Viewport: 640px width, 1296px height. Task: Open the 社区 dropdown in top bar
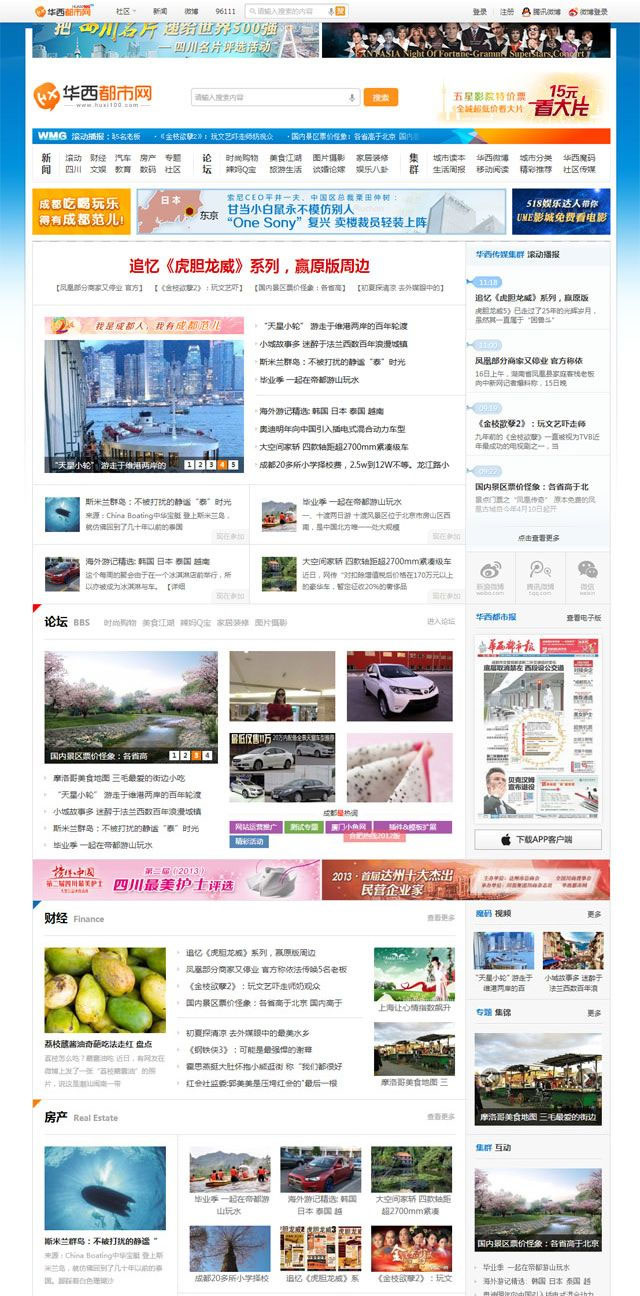click(x=125, y=11)
